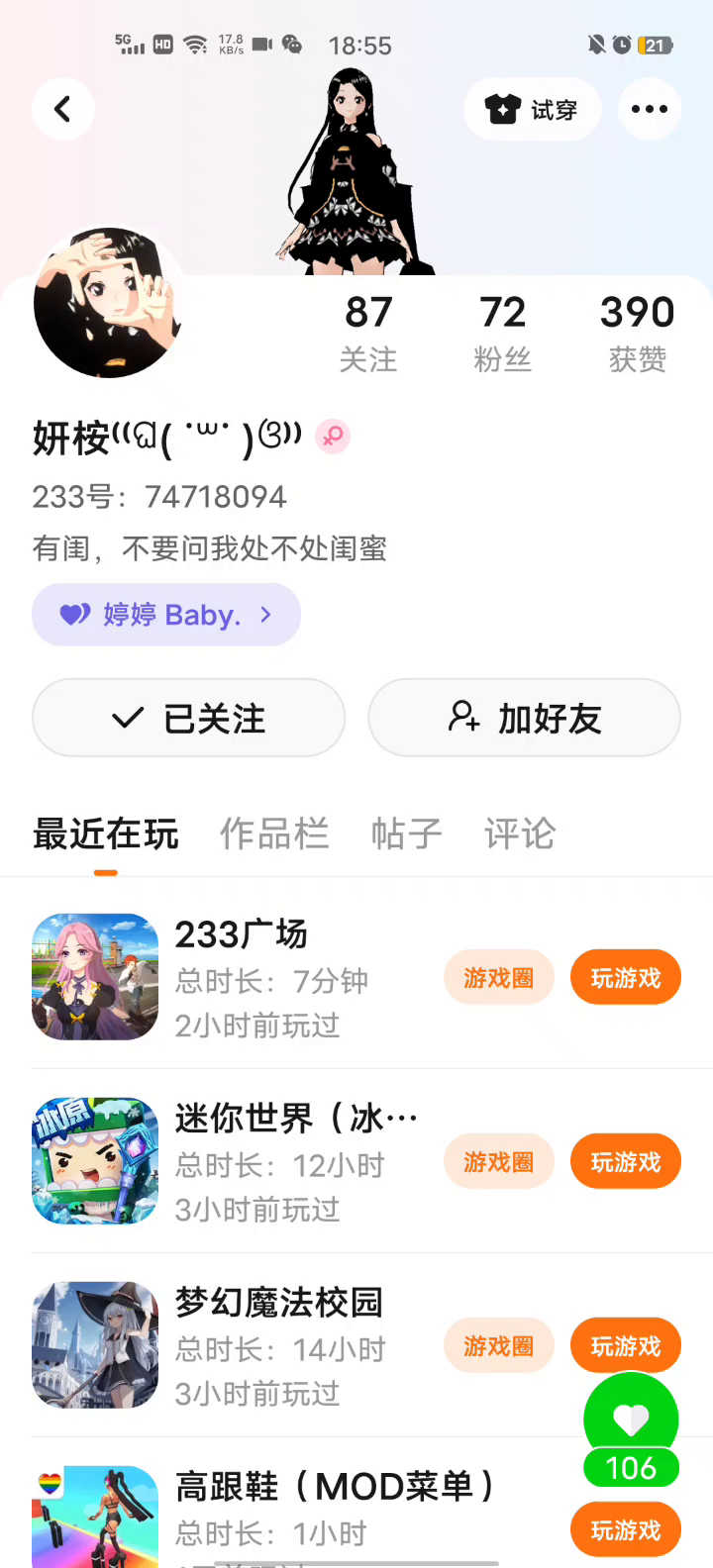Tap 玩游戏 for 迷你世界
Screen dimensions: 713x1568
pos(625,1162)
